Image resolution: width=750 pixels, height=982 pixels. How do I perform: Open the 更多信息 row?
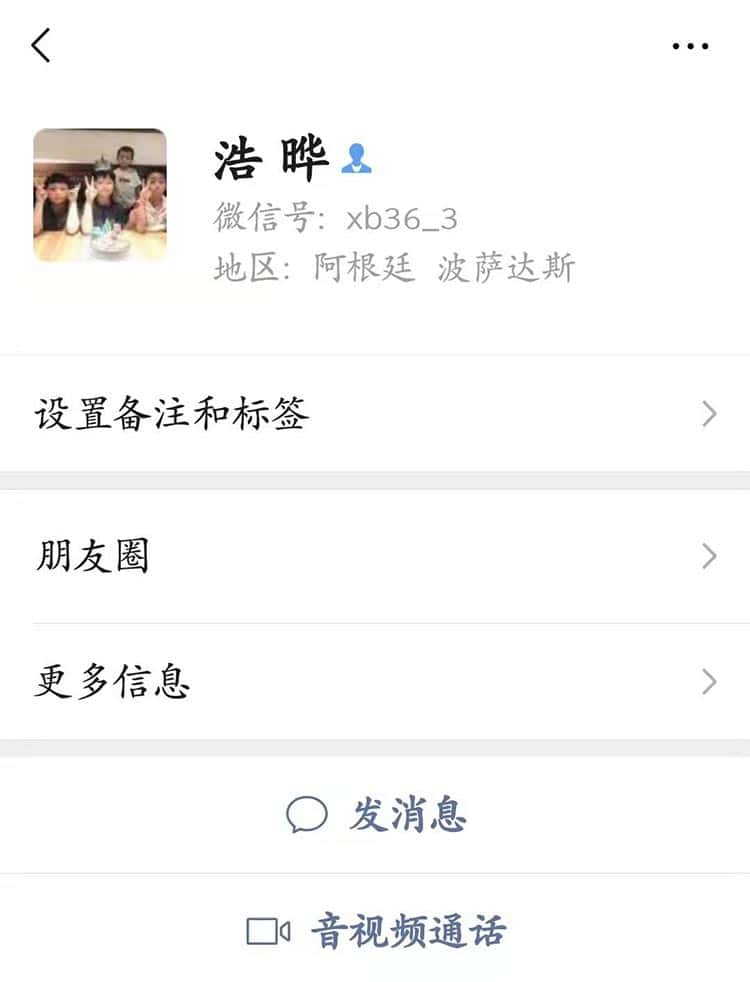tap(375, 682)
